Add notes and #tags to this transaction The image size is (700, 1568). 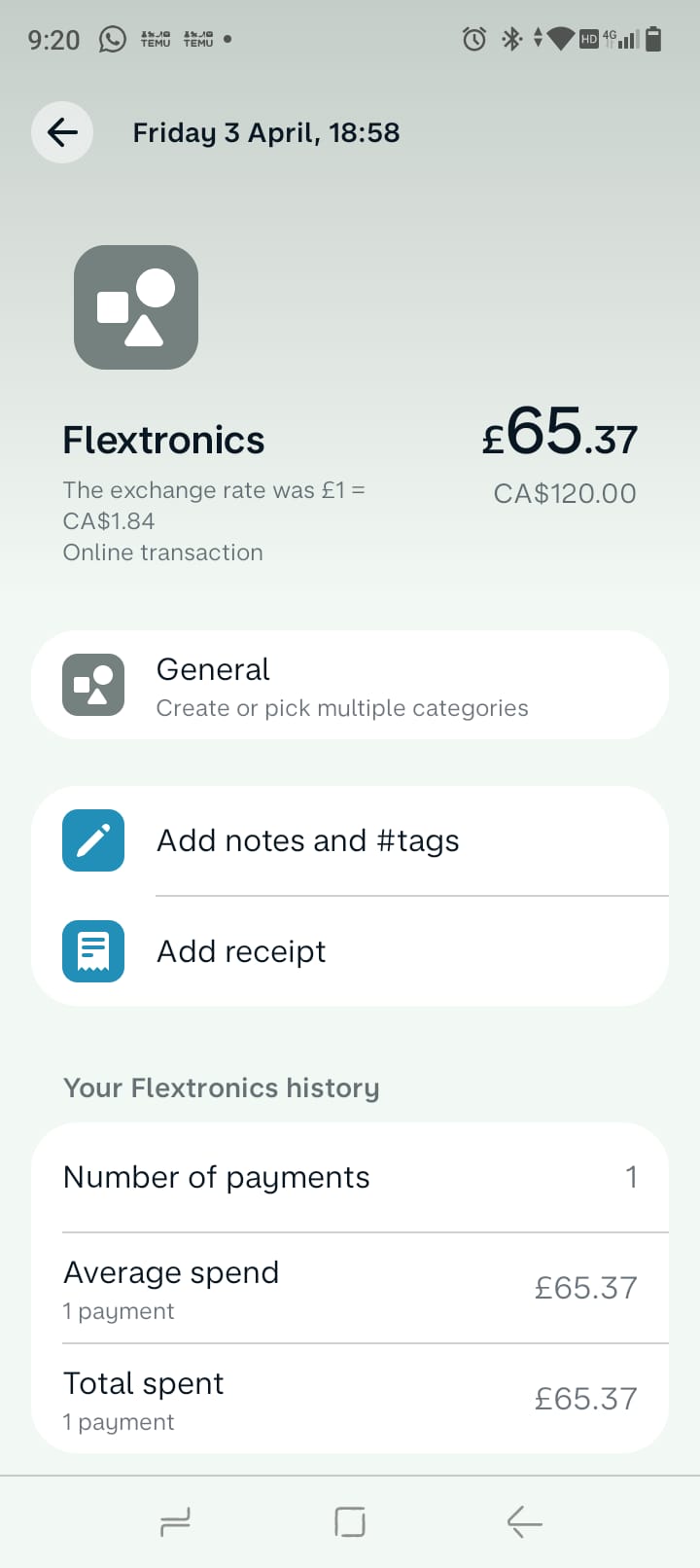pos(350,840)
